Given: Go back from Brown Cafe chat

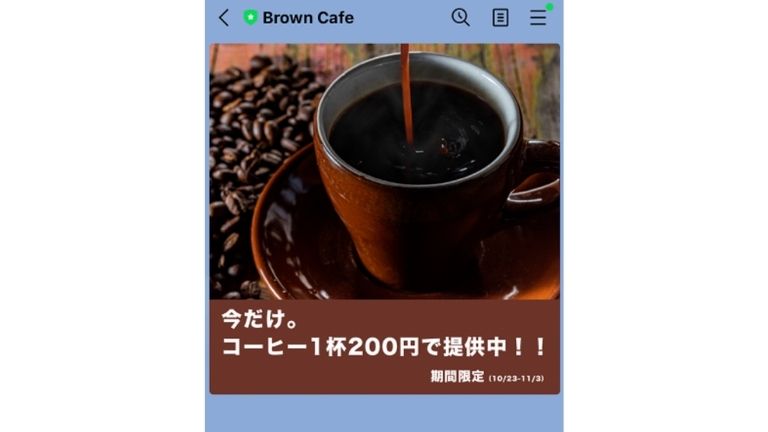Looking at the screenshot, I should tap(224, 18).
